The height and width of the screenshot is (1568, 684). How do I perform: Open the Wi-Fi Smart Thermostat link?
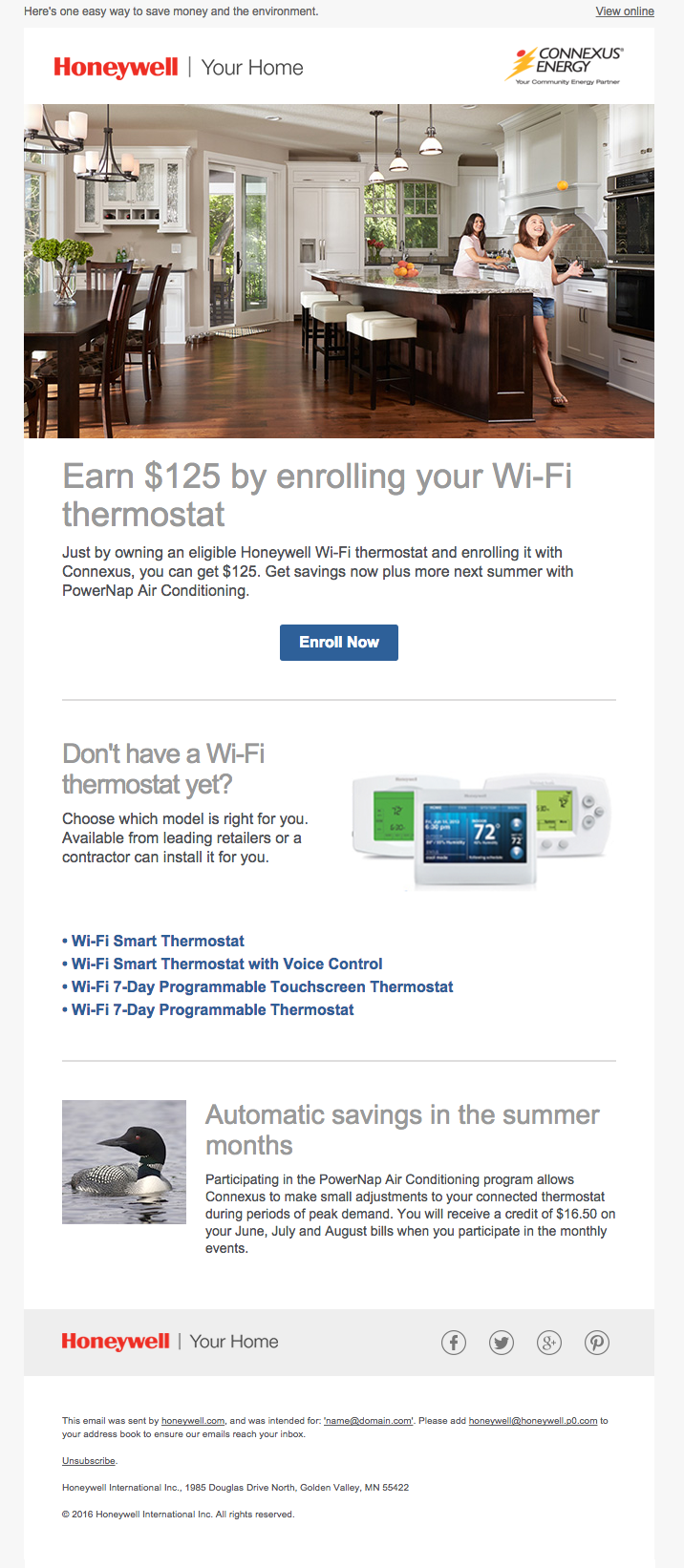coord(158,941)
